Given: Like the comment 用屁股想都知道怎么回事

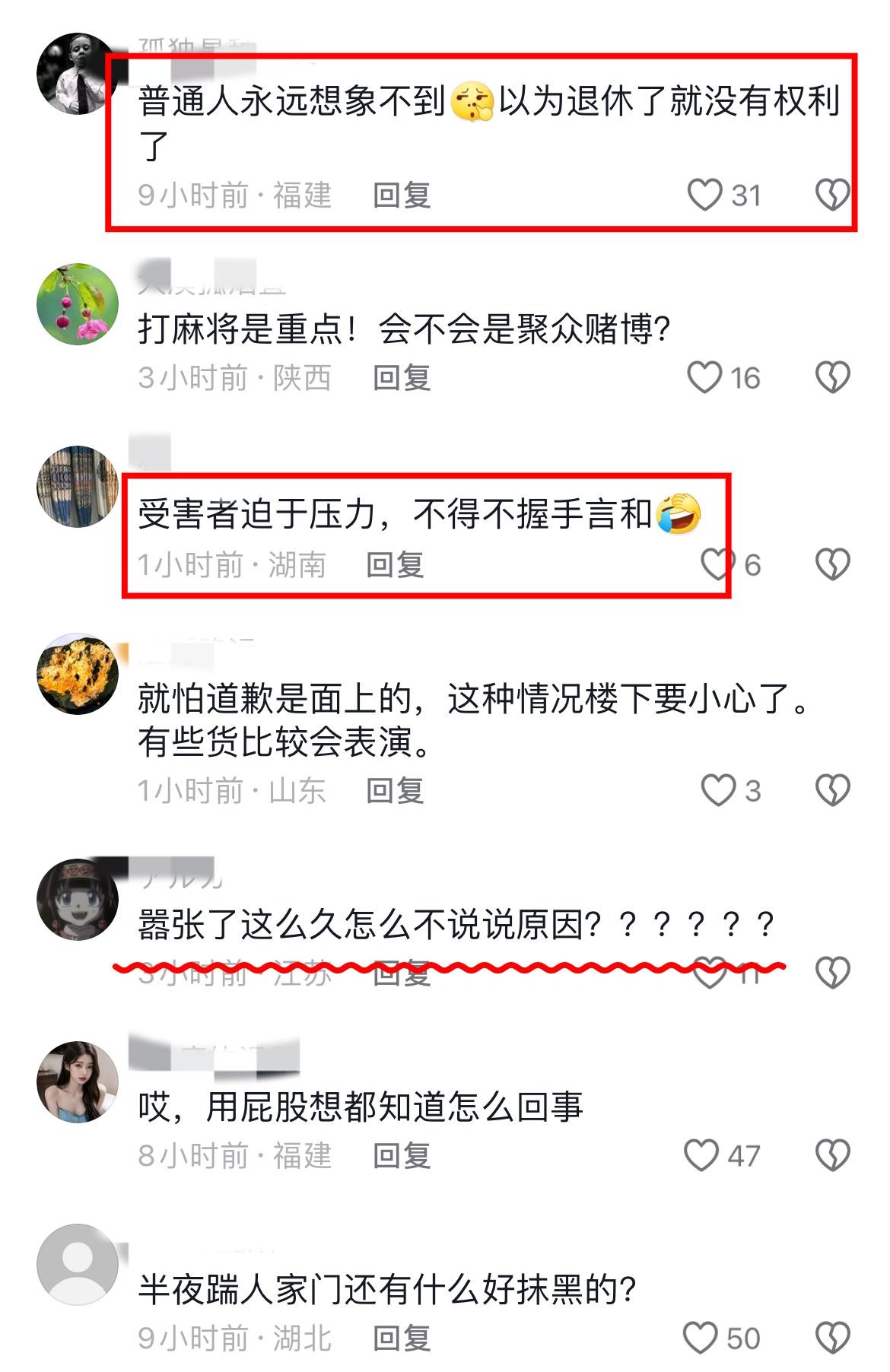Looking at the screenshot, I should [701, 1155].
